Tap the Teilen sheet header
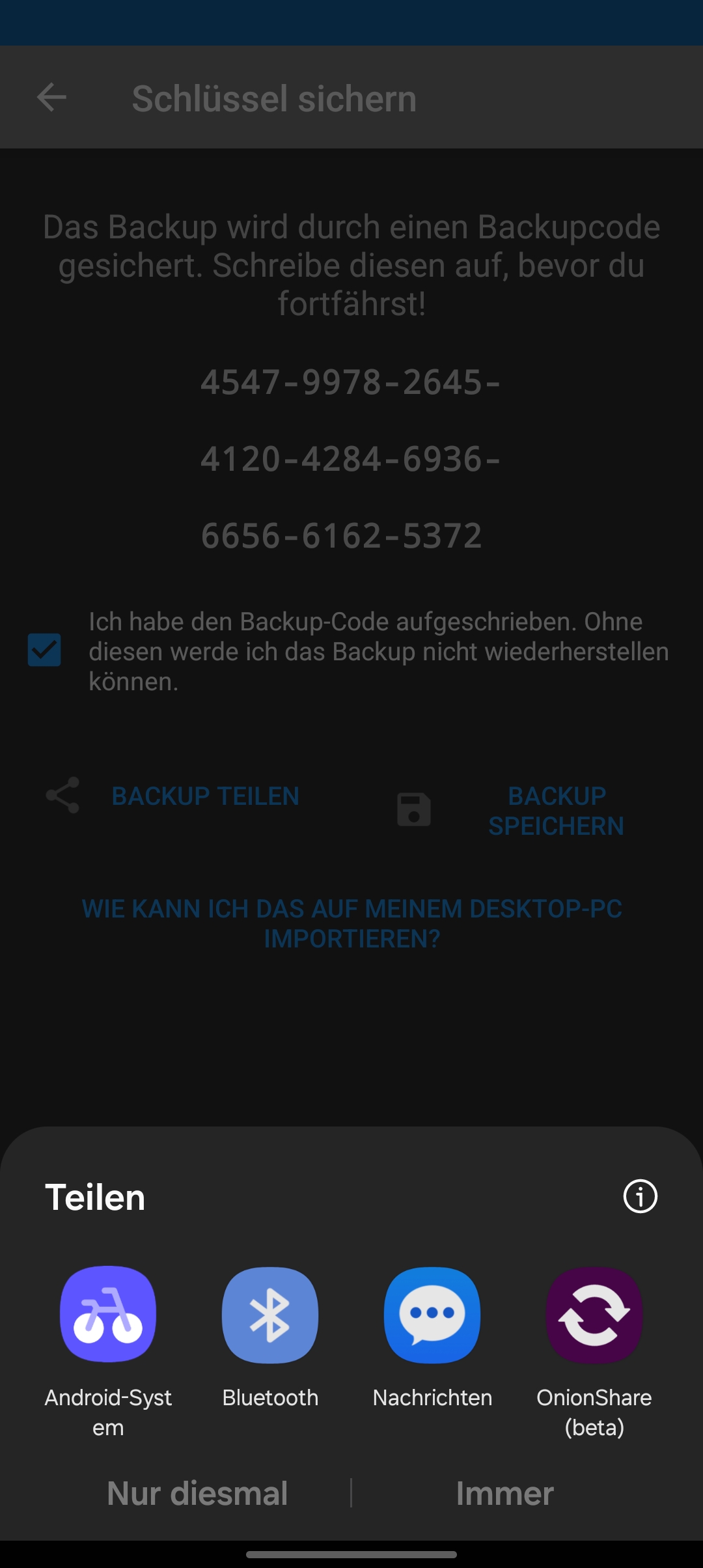Screen dimensions: 703x1568 (x=95, y=1197)
